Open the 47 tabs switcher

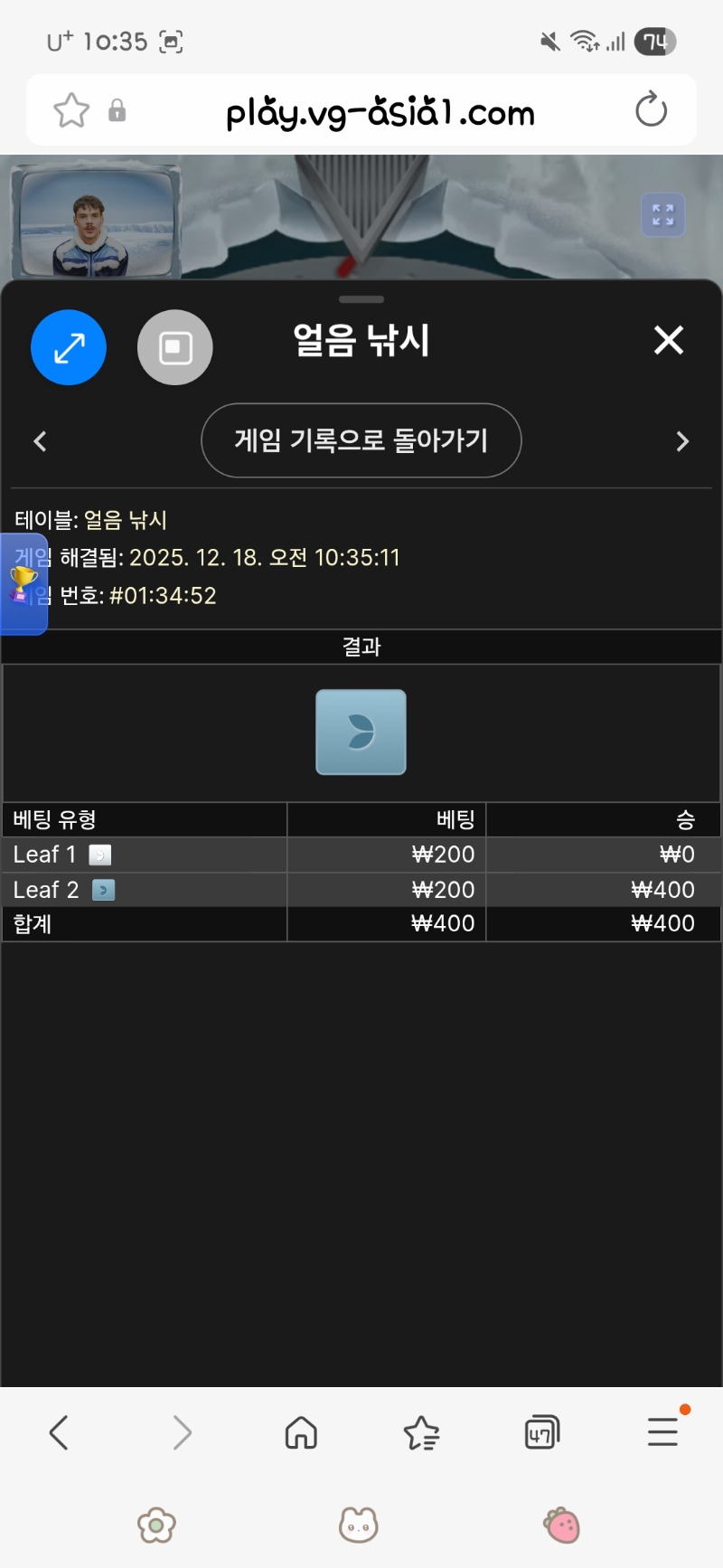coord(541,1432)
